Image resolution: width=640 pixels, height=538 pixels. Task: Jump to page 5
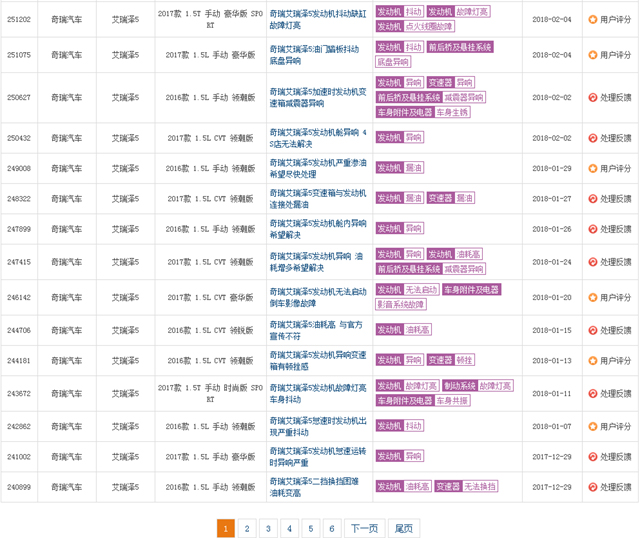click(x=310, y=528)
